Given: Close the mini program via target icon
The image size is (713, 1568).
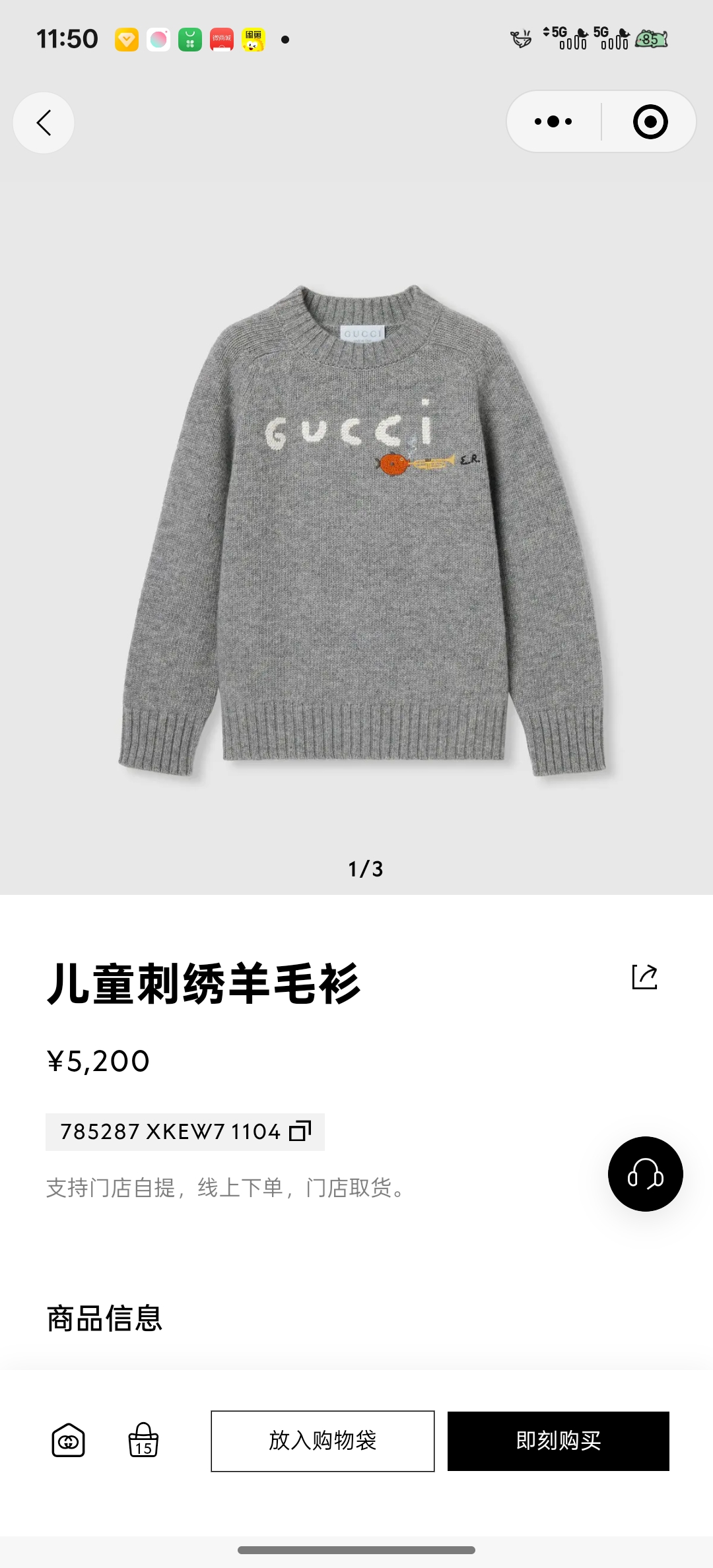Looking at the screenshot, I should 650,122.
